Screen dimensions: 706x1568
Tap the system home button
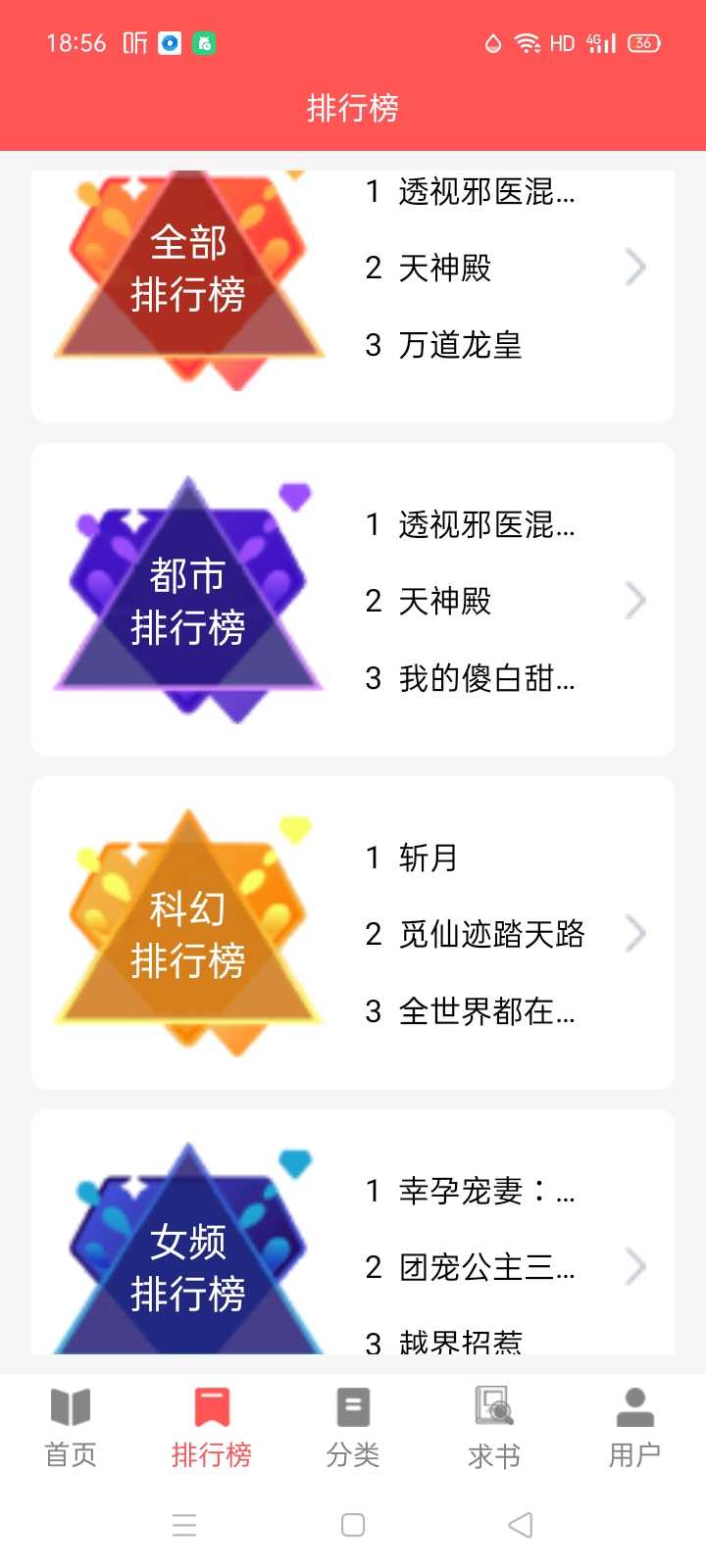(353, 1525)
